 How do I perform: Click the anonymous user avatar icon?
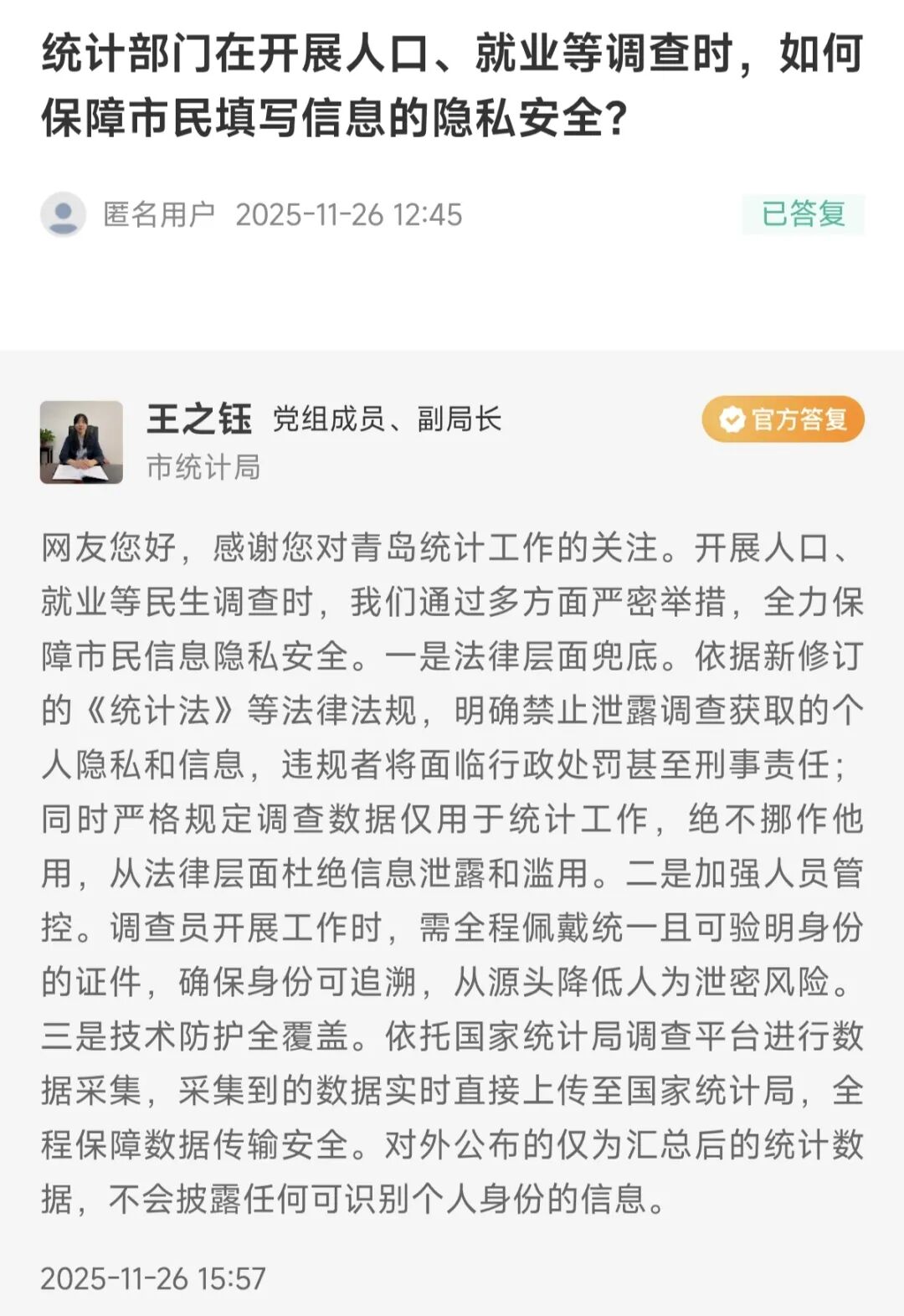[x=63, y=214]
